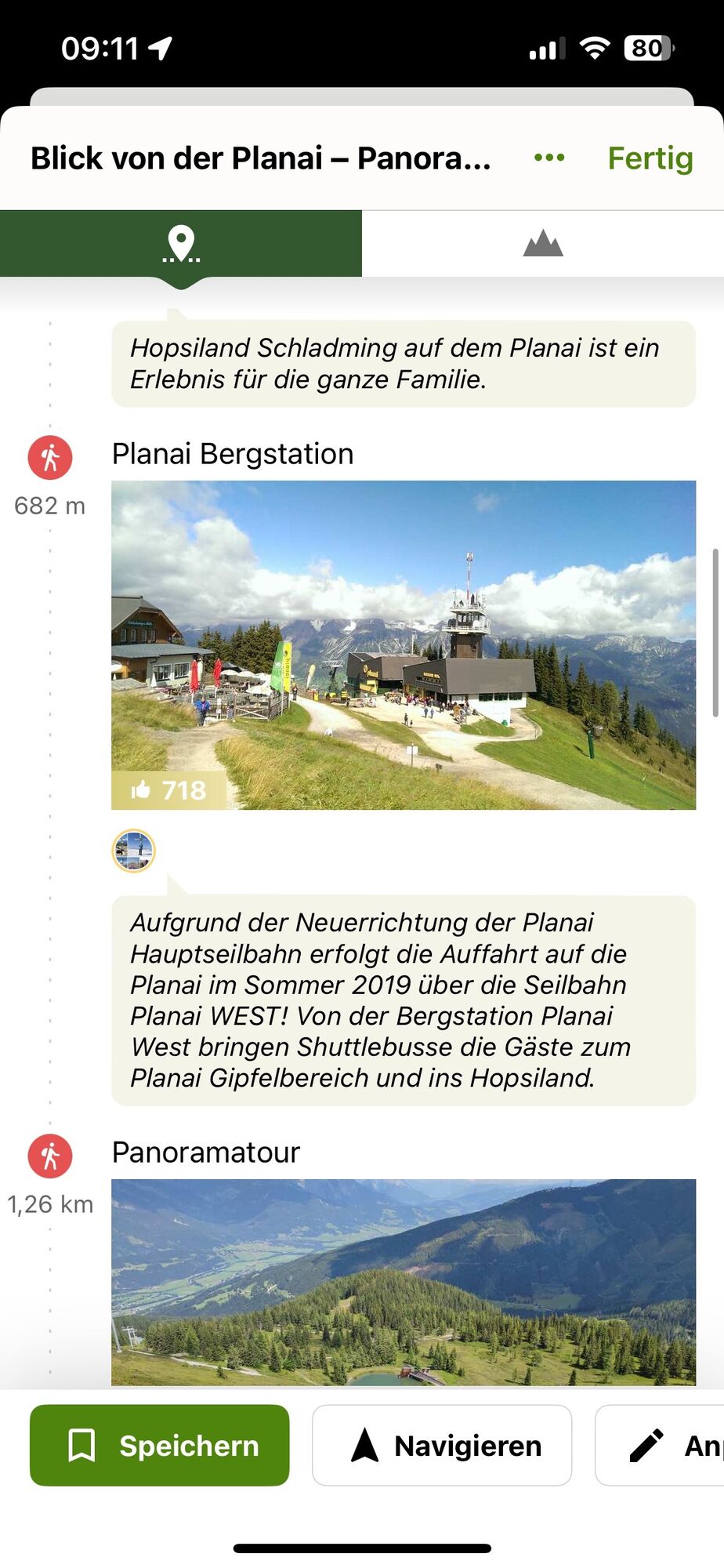Start navigation with Navigieren

[x=442, y=1445]
